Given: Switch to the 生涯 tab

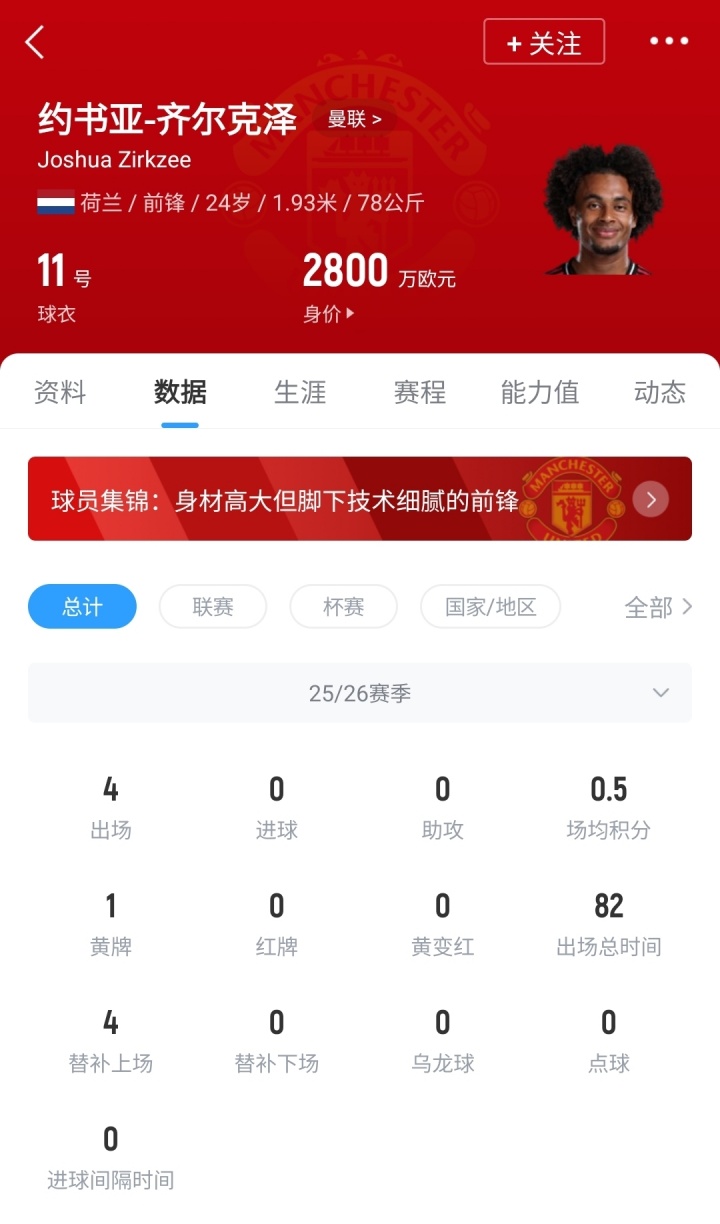Looking at the screenshot, I should [x=299, y=393].
